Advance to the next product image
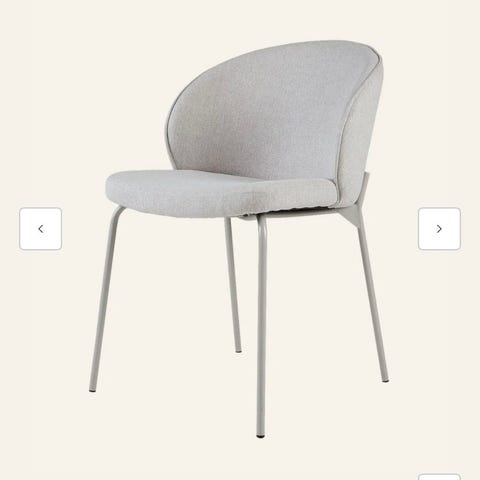The image size is (480, 480). [439, 229]
